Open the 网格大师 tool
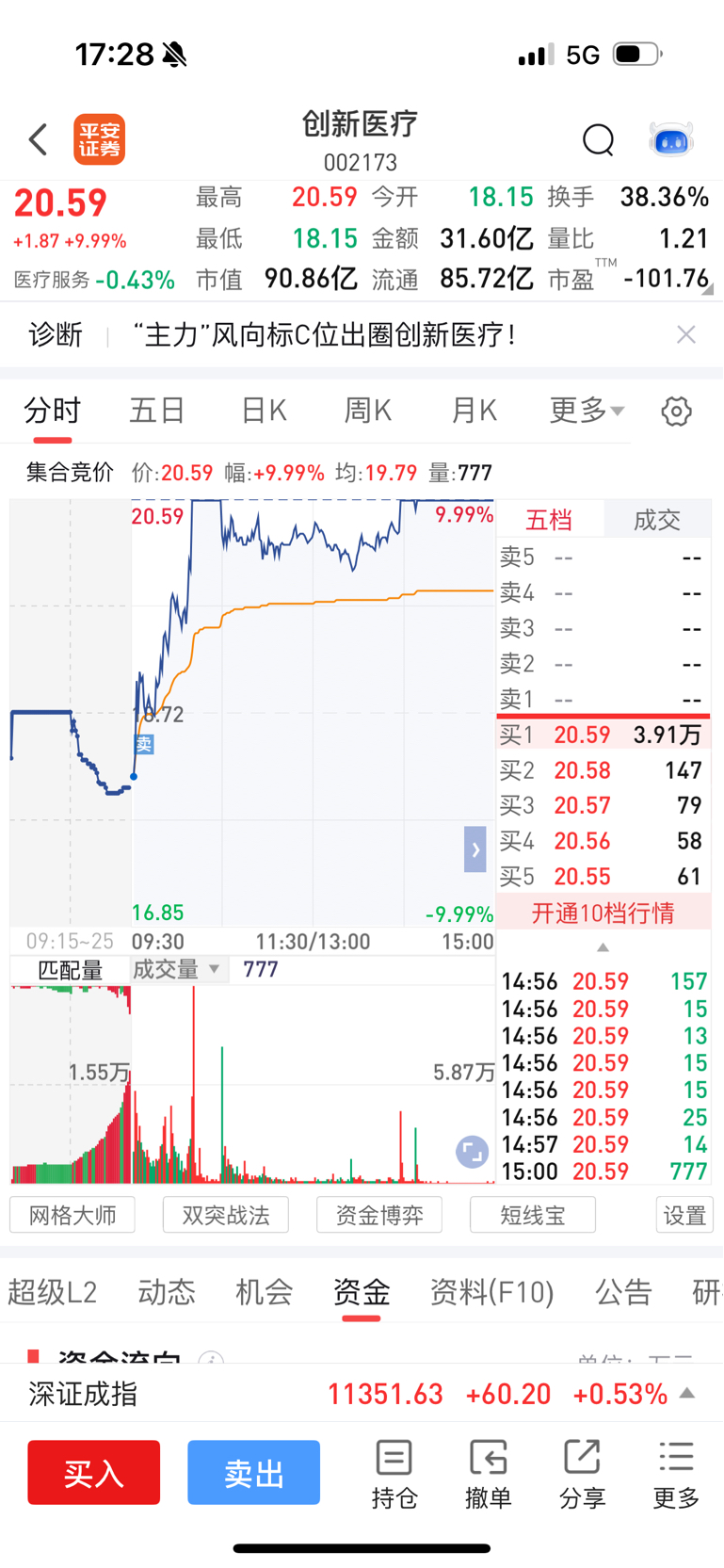The image size is (724, 1568). coord(72,1215)
